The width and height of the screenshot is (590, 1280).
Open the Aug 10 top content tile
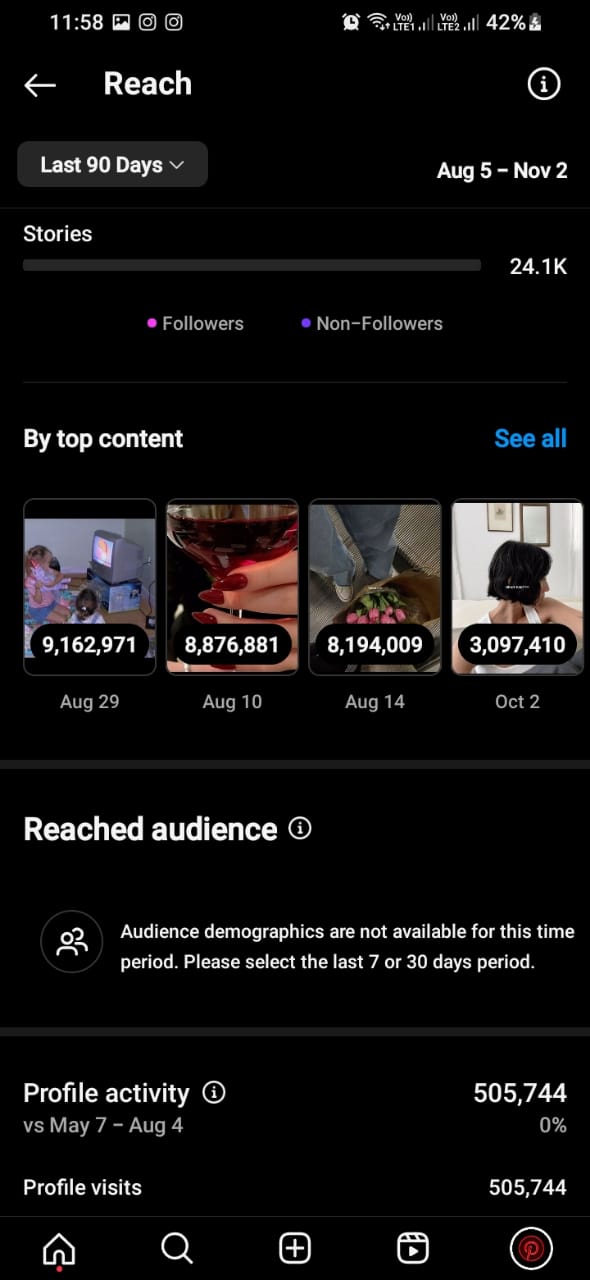click(232, 587)
